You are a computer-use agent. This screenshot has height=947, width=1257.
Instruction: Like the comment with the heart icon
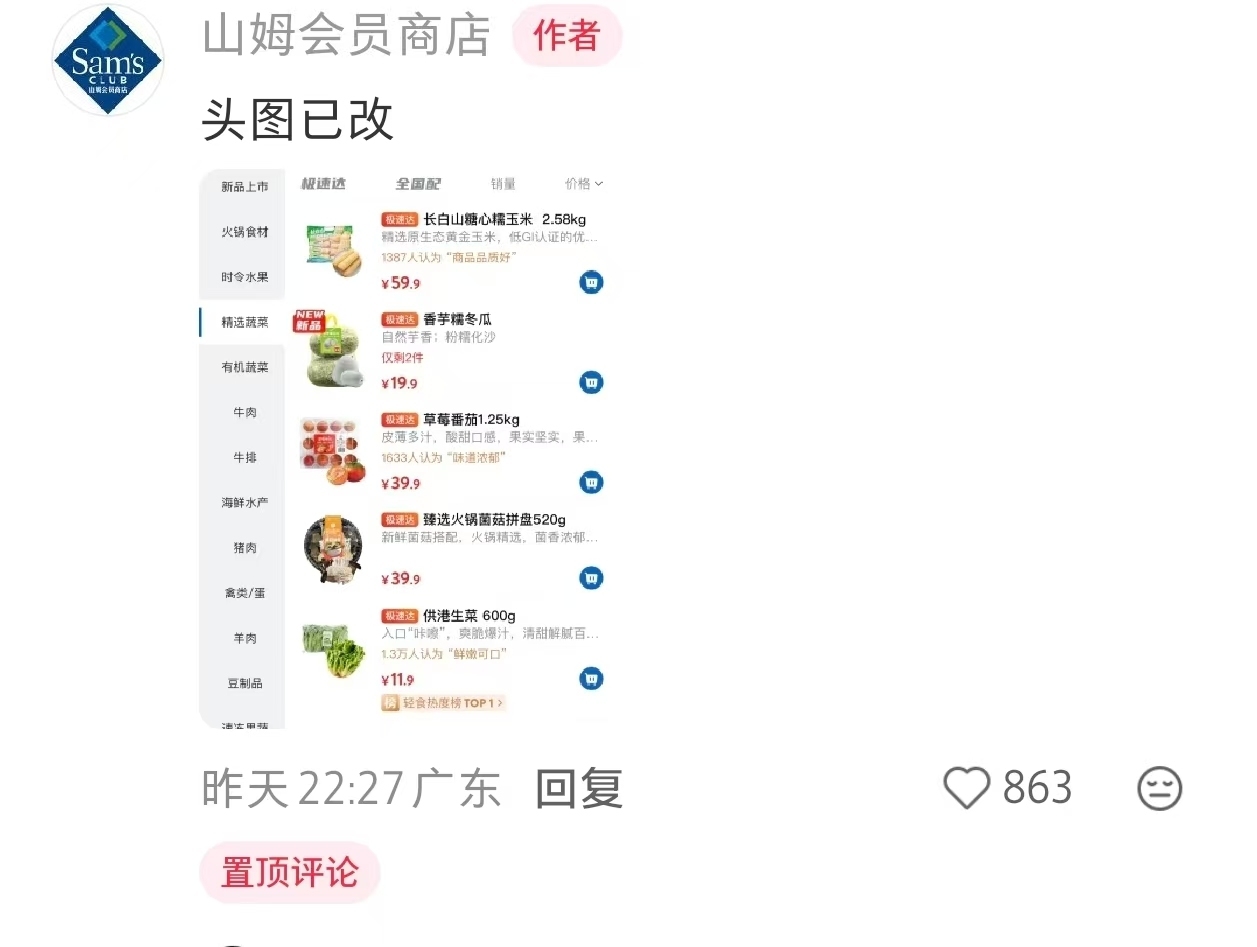[x=966, y=788]
